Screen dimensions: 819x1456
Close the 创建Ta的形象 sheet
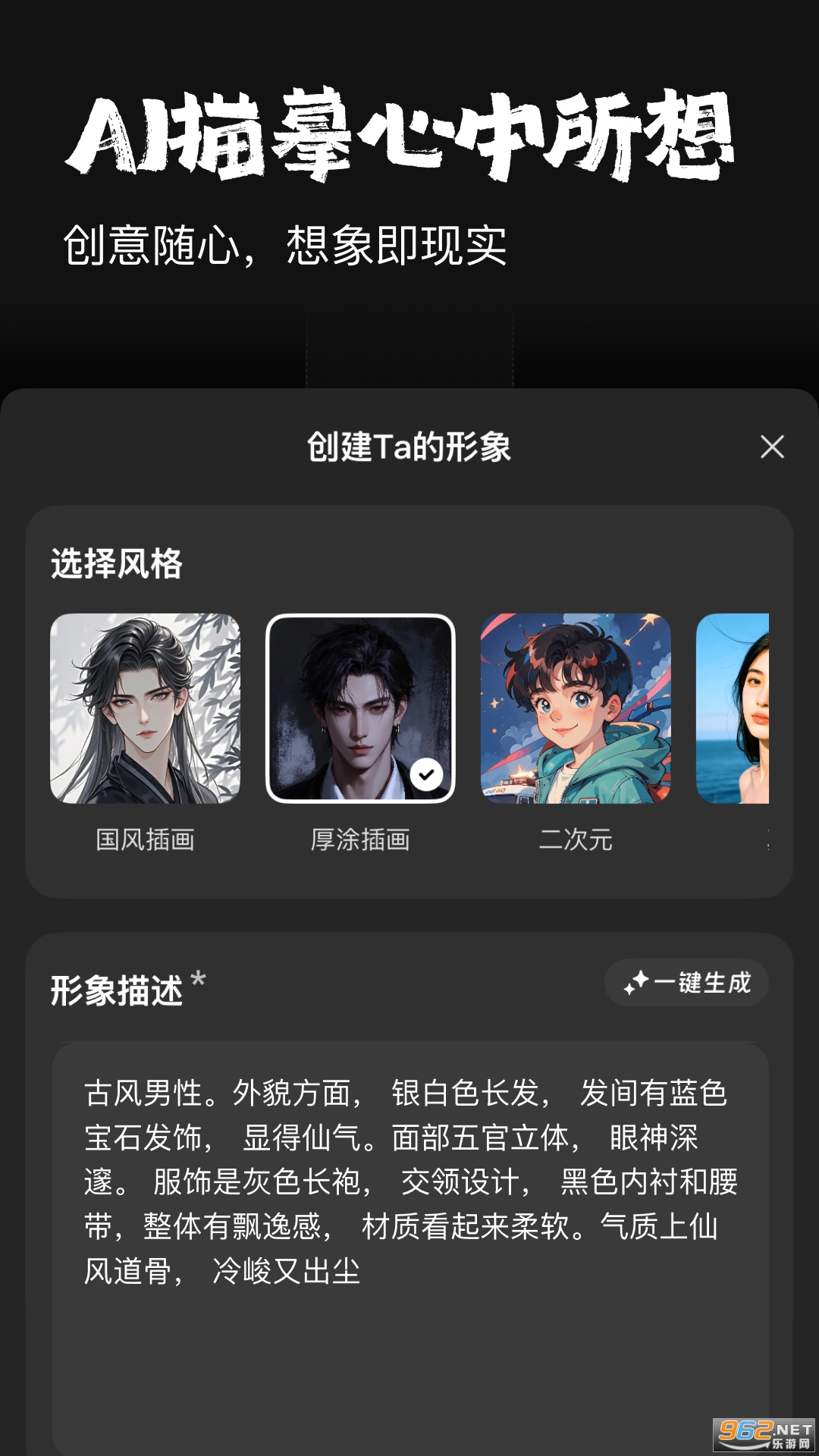[772, 447]
